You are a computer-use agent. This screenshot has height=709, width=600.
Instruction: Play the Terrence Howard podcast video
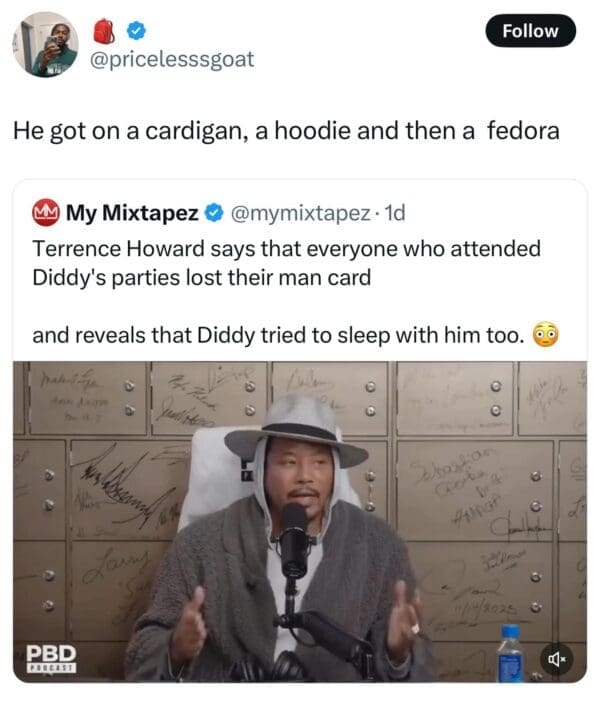pos(299,520)
